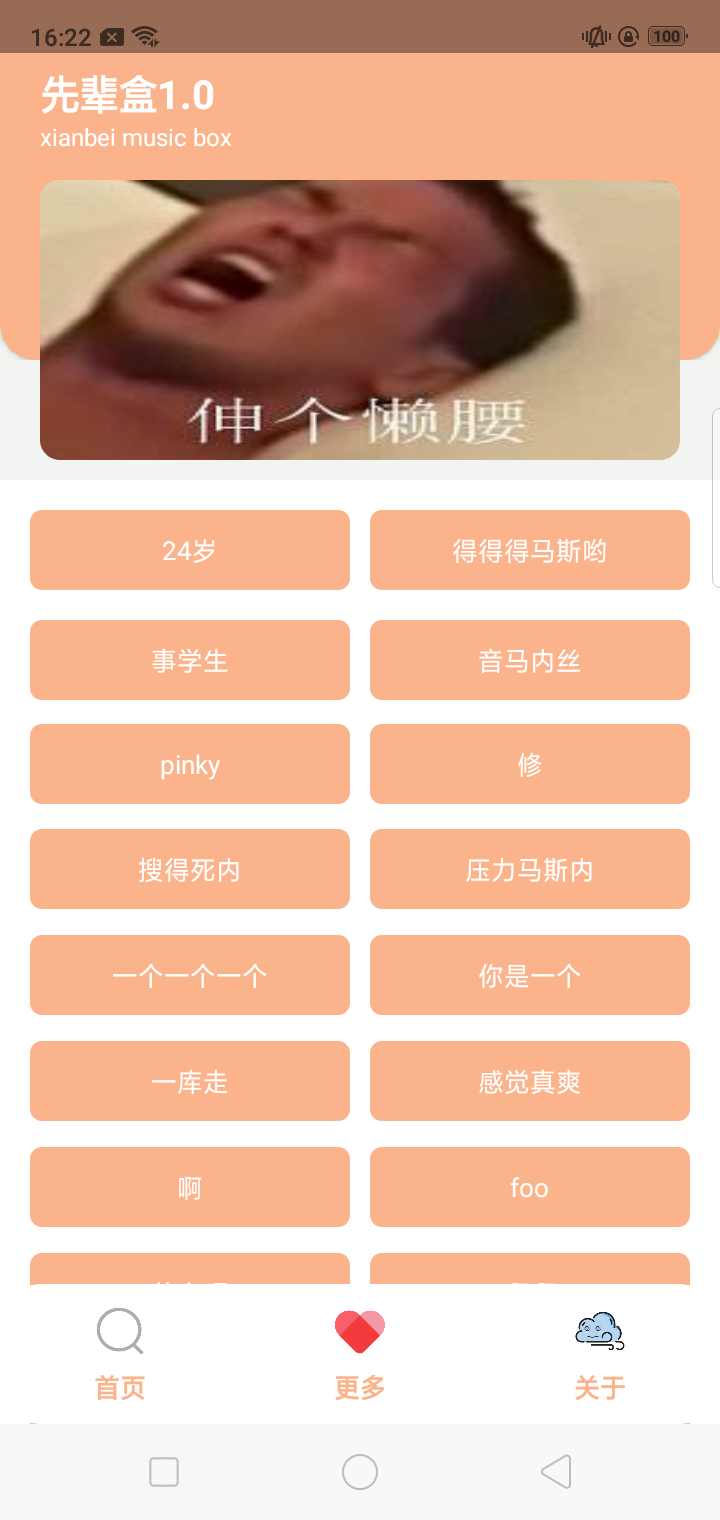Play the 感觉真爽 sound

tap(530, 1081)
